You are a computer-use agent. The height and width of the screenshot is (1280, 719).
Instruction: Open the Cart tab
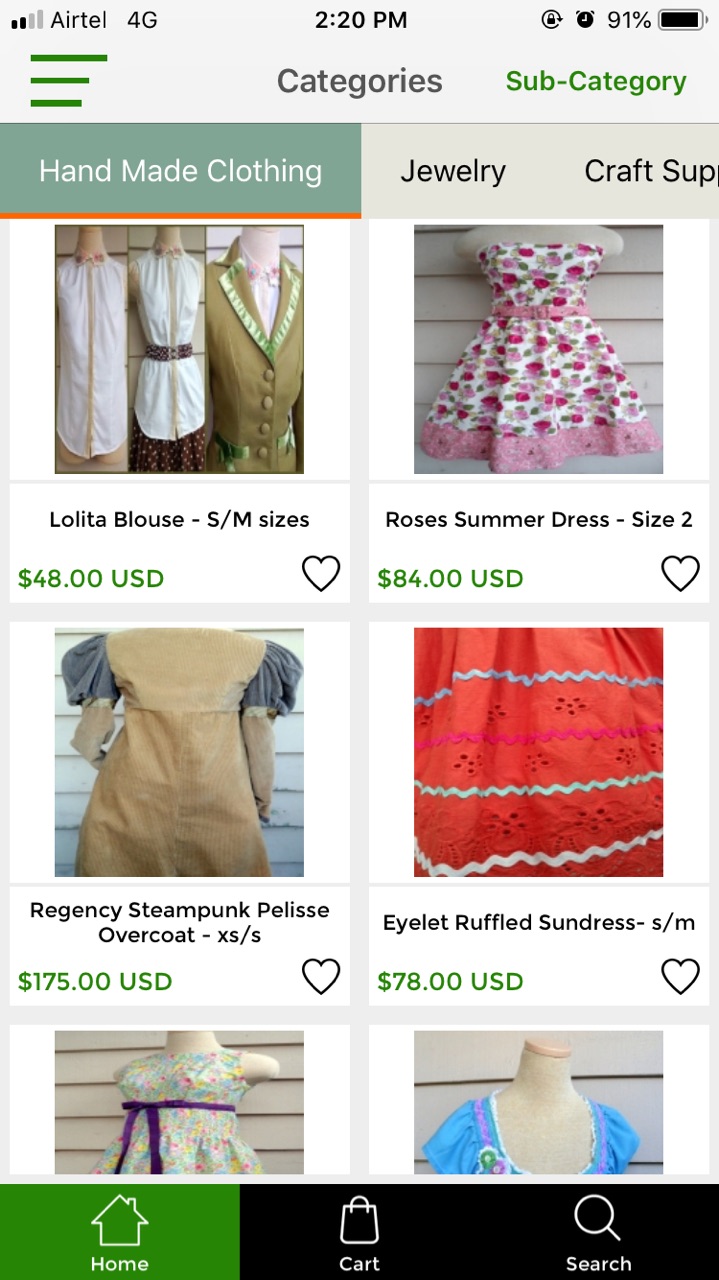[x=359, y=1232]
